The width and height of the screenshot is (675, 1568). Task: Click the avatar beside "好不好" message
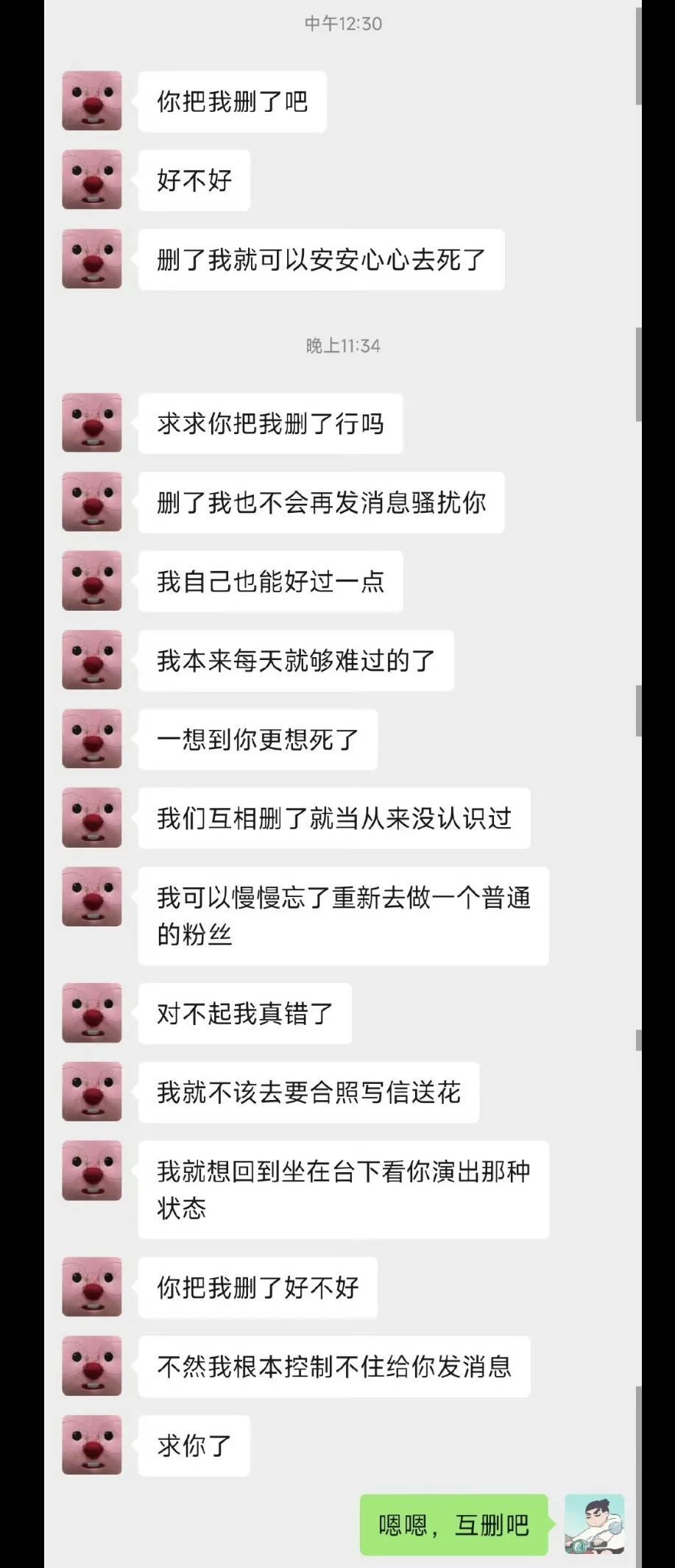tap(91, 179)
